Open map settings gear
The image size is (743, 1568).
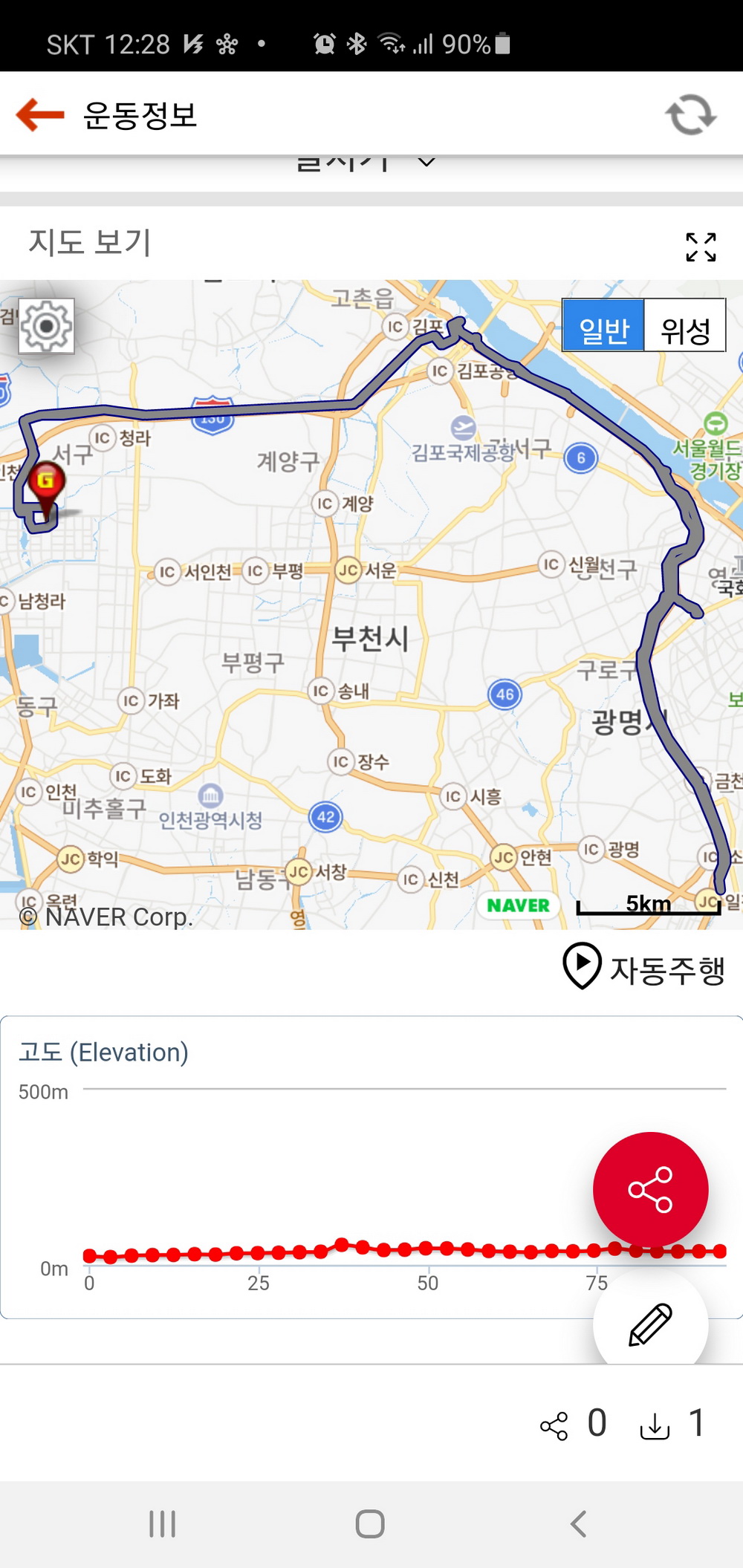coord(47,326)
